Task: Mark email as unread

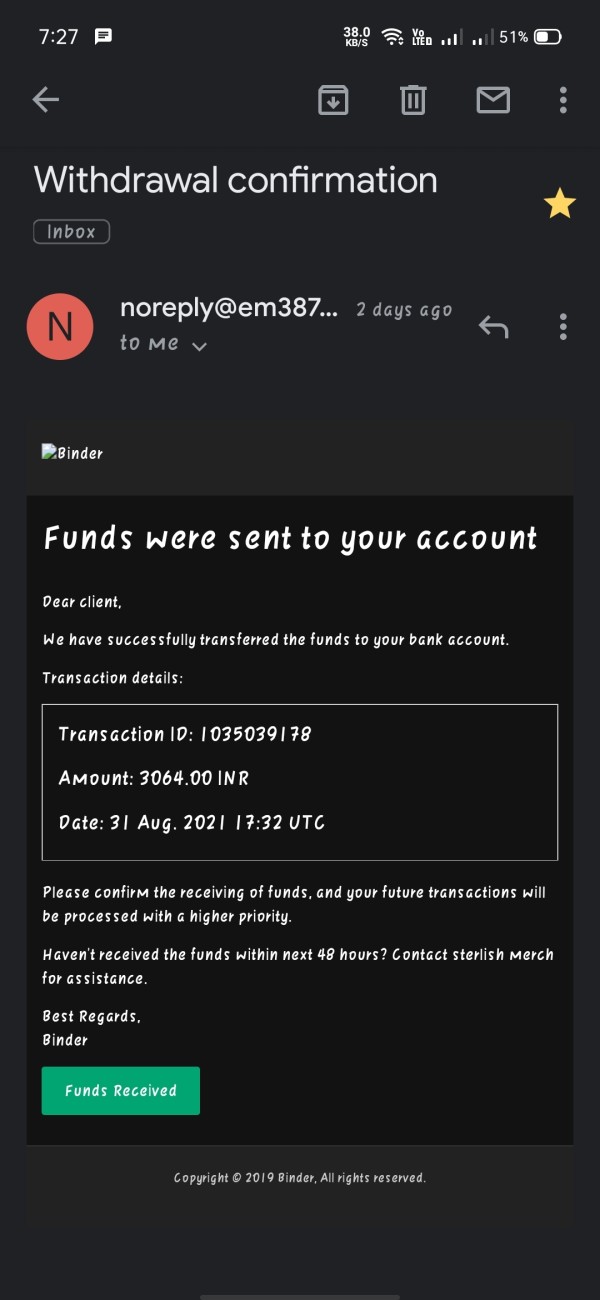Action: point(493,99)
